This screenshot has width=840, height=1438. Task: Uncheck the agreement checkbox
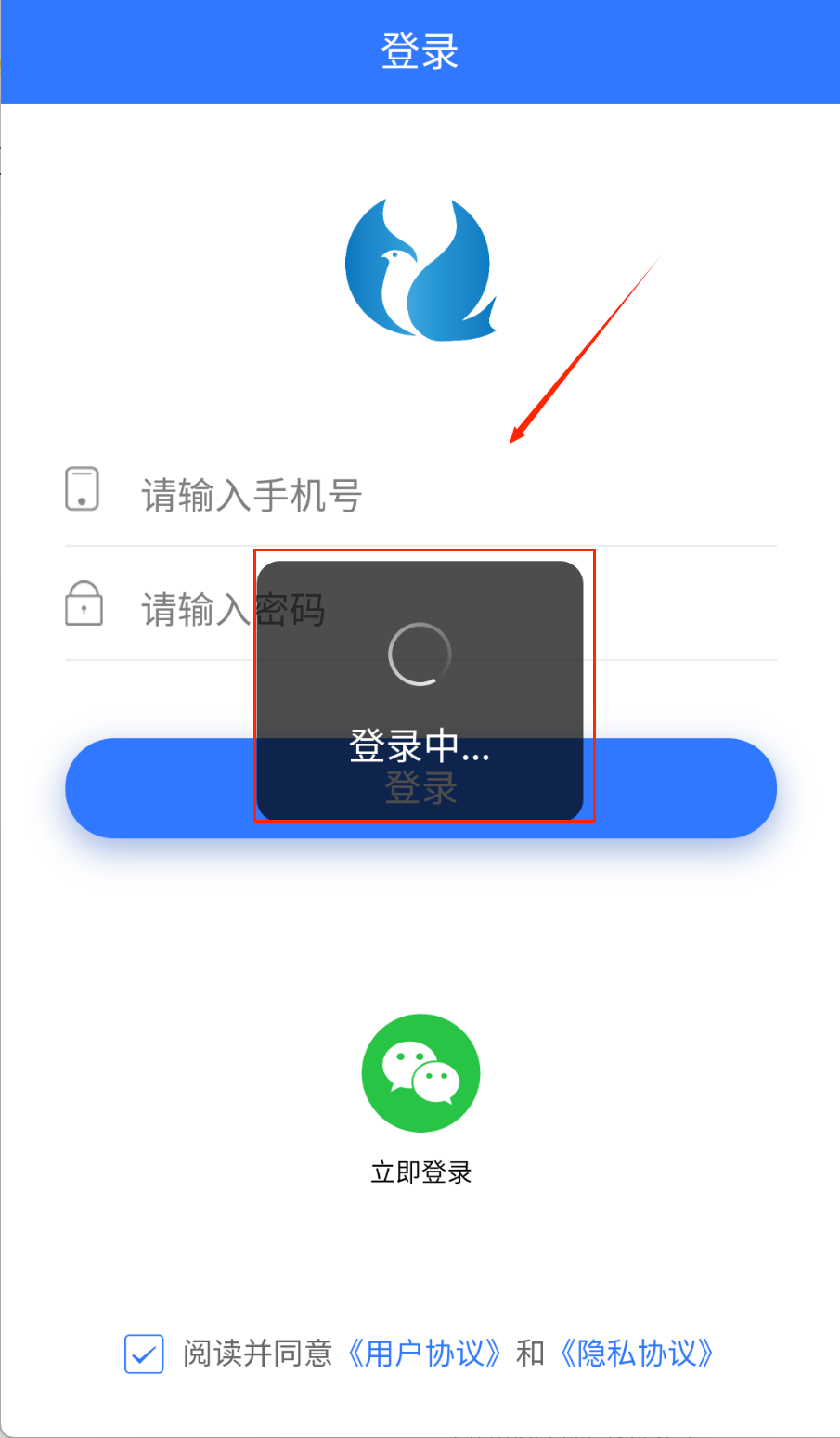[x=144, y=1354]
